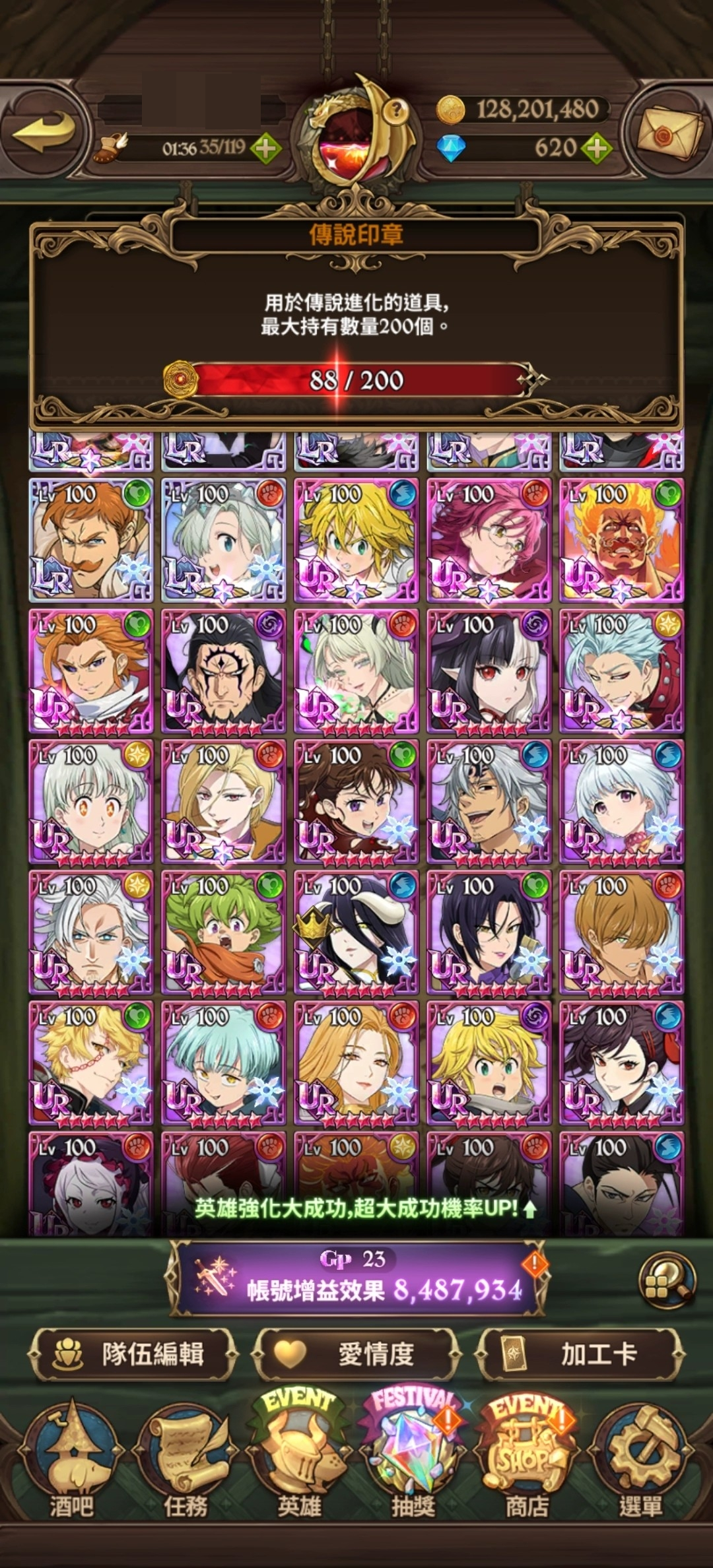Image resolution: width=713 pixels, height=1568 pixels.
Task: Select the horned Albedo hero with crown
Action: coord(356,932)
